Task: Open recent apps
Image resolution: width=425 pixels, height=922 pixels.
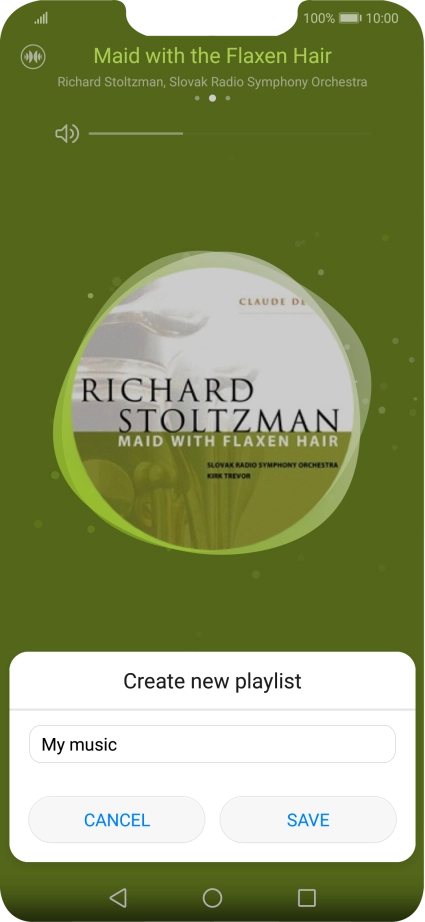Action: click(307, 897)
